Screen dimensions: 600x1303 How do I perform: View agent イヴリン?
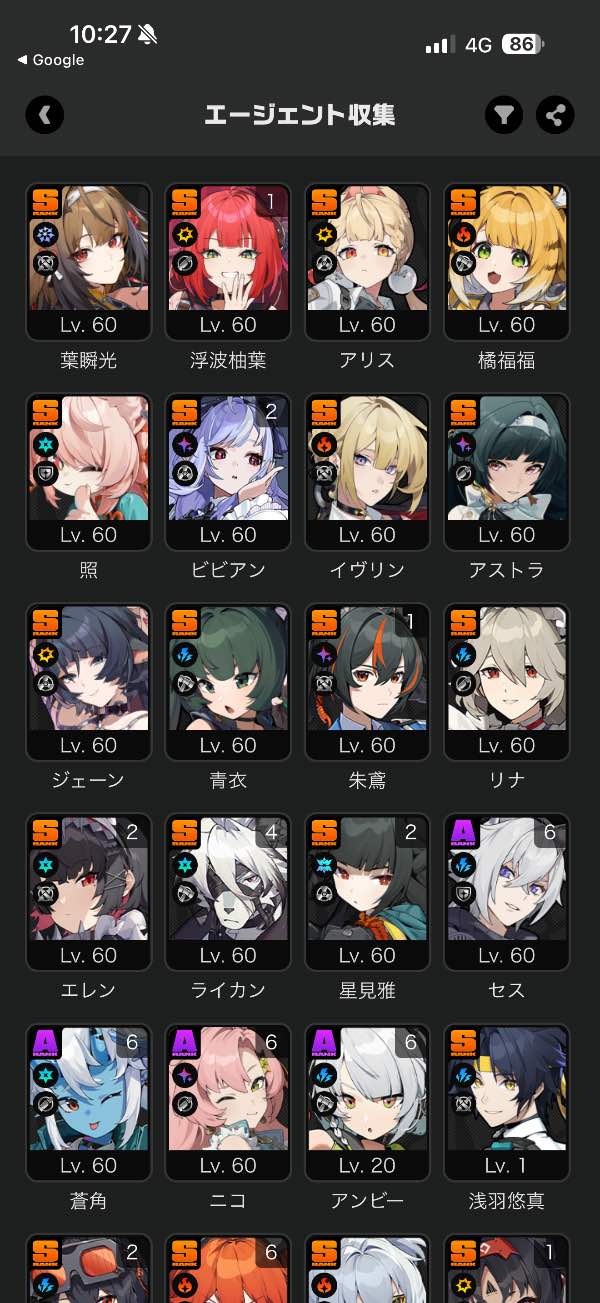pos(368,472)
